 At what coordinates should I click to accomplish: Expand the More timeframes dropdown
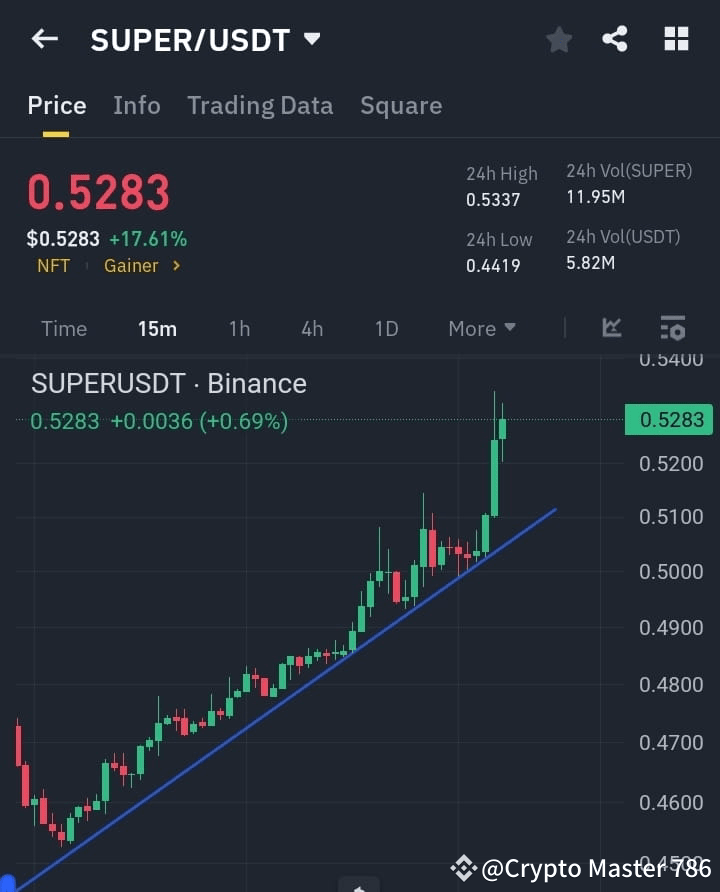(481, 328)
